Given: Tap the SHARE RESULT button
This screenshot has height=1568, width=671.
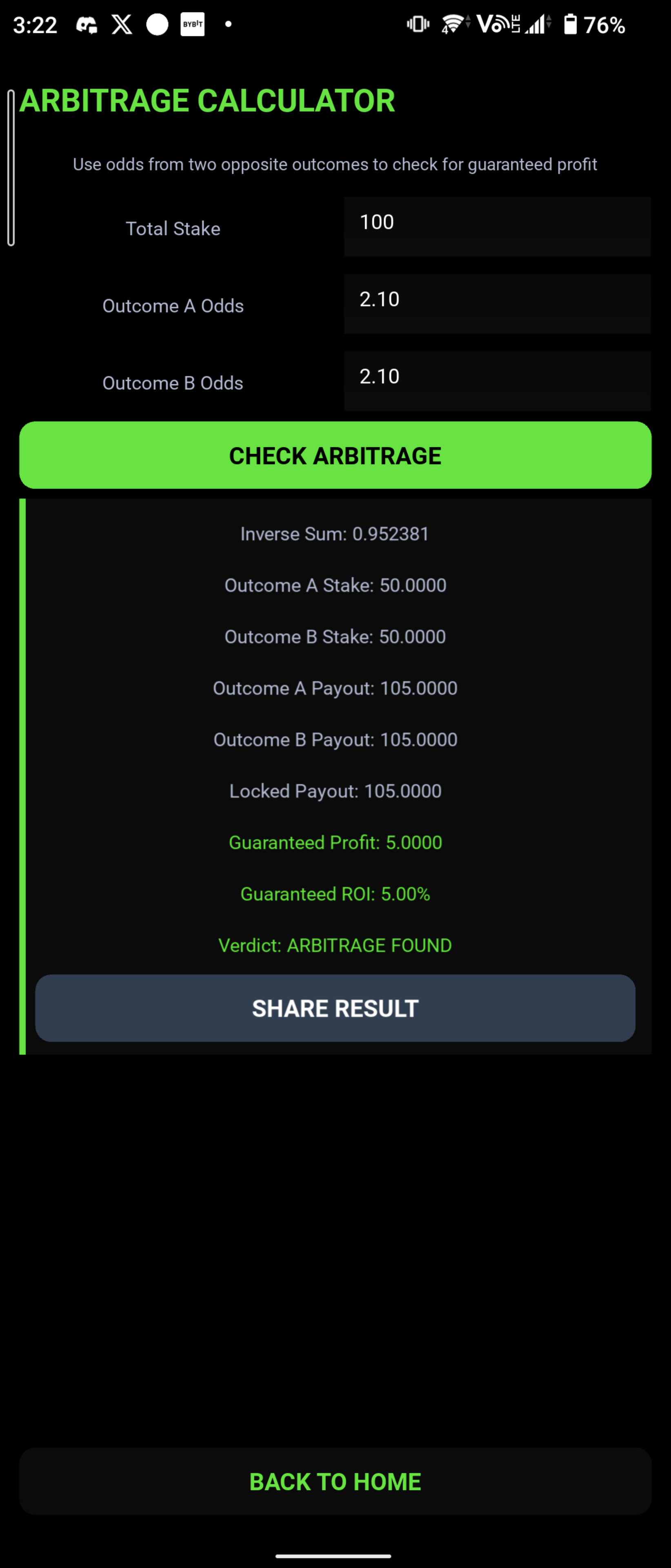Looking at the screenshot, I should pyautogui.click(x=335, y=1008).
